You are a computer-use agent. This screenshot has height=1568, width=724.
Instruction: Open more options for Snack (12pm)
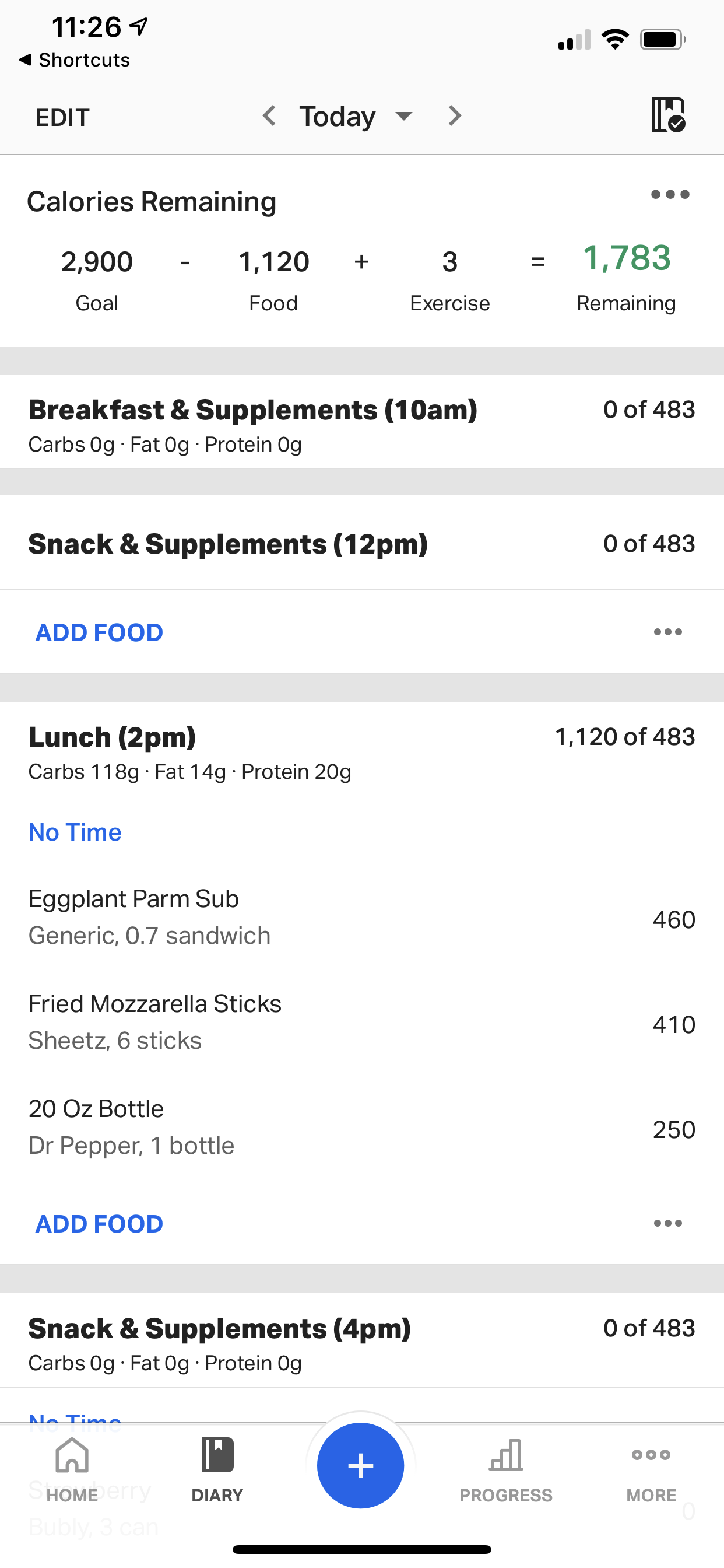(x=667, y=632)
